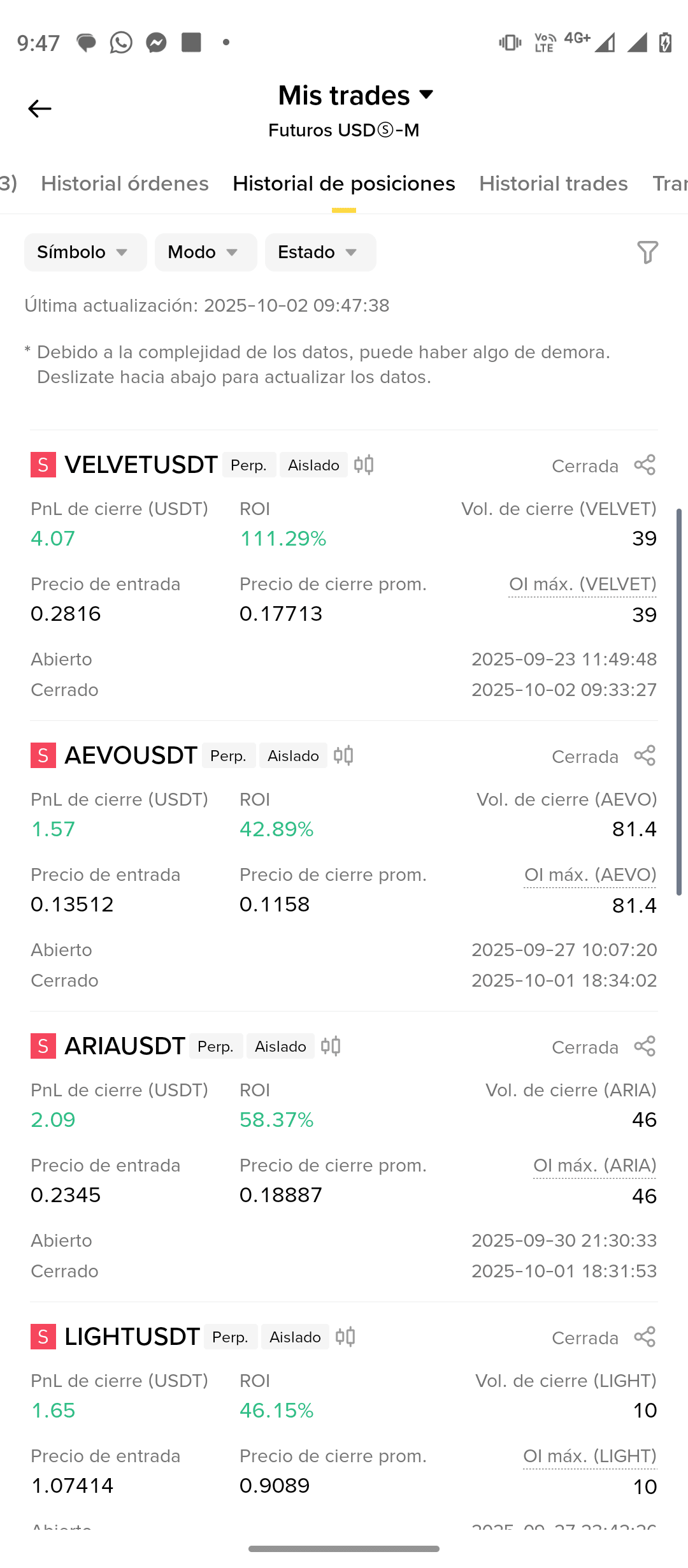Show info for OI máx. (LIGHT)
Viewport: 688px width, 1568px height.
click(589, 1456)
